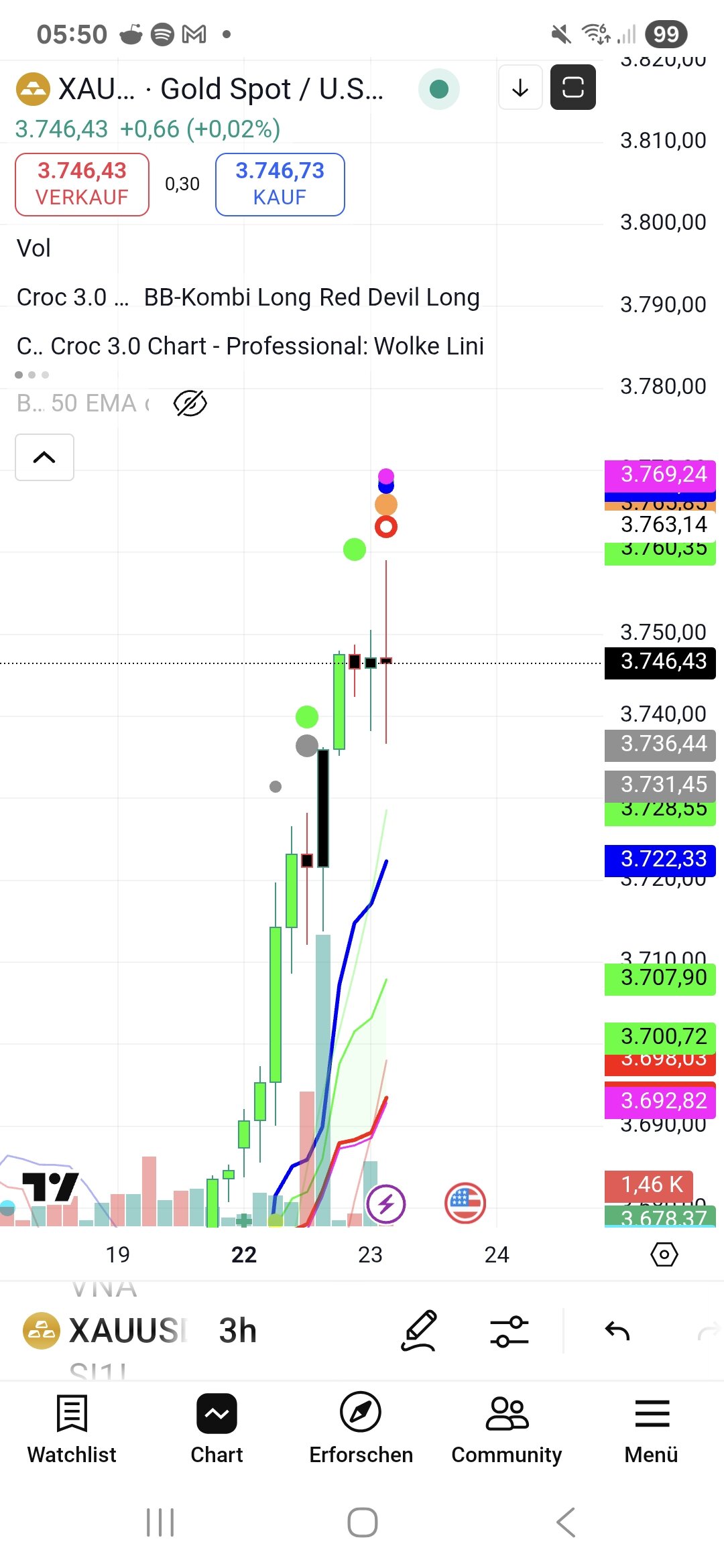Tap the KAUF buy price button

(280, 184)
